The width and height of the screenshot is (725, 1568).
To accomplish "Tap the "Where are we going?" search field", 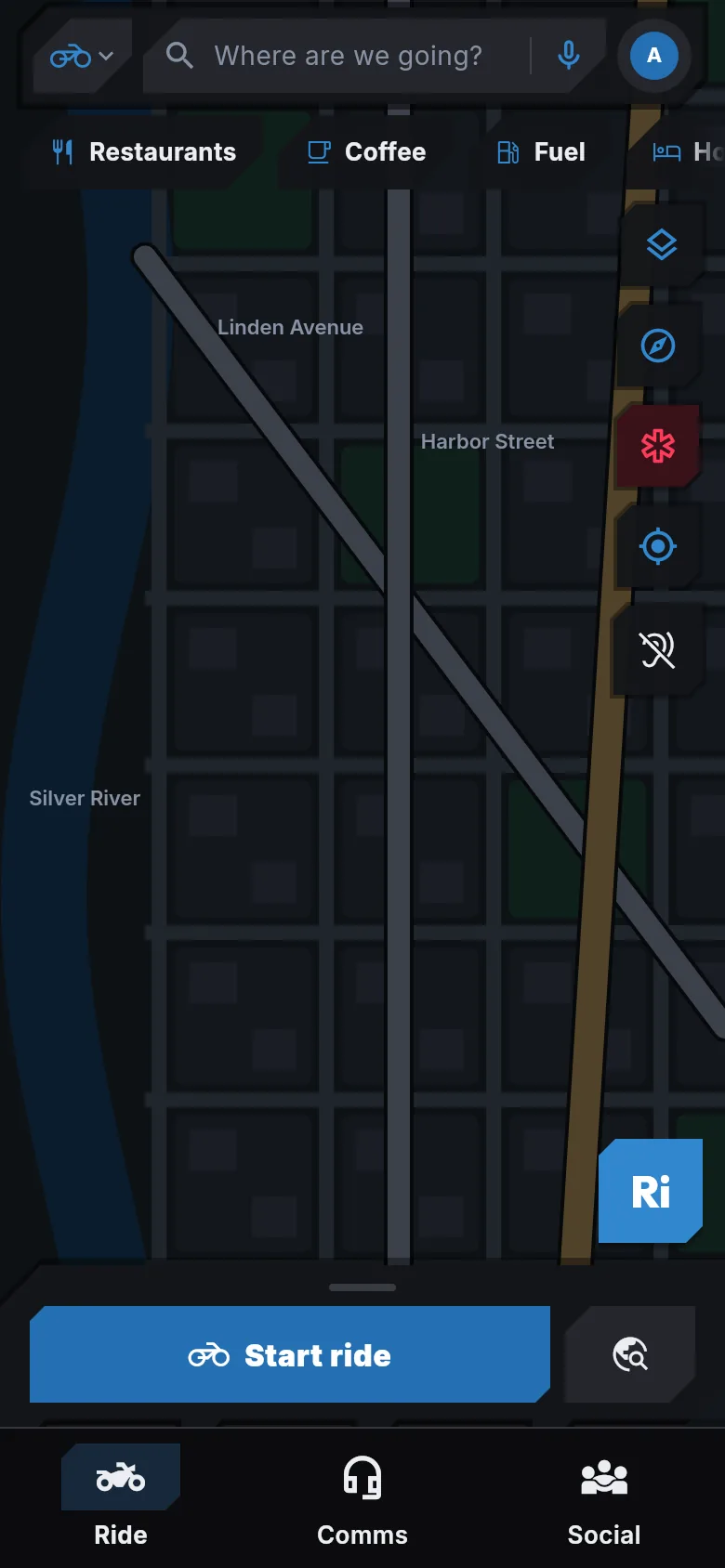I will click(x=346, y=56).
